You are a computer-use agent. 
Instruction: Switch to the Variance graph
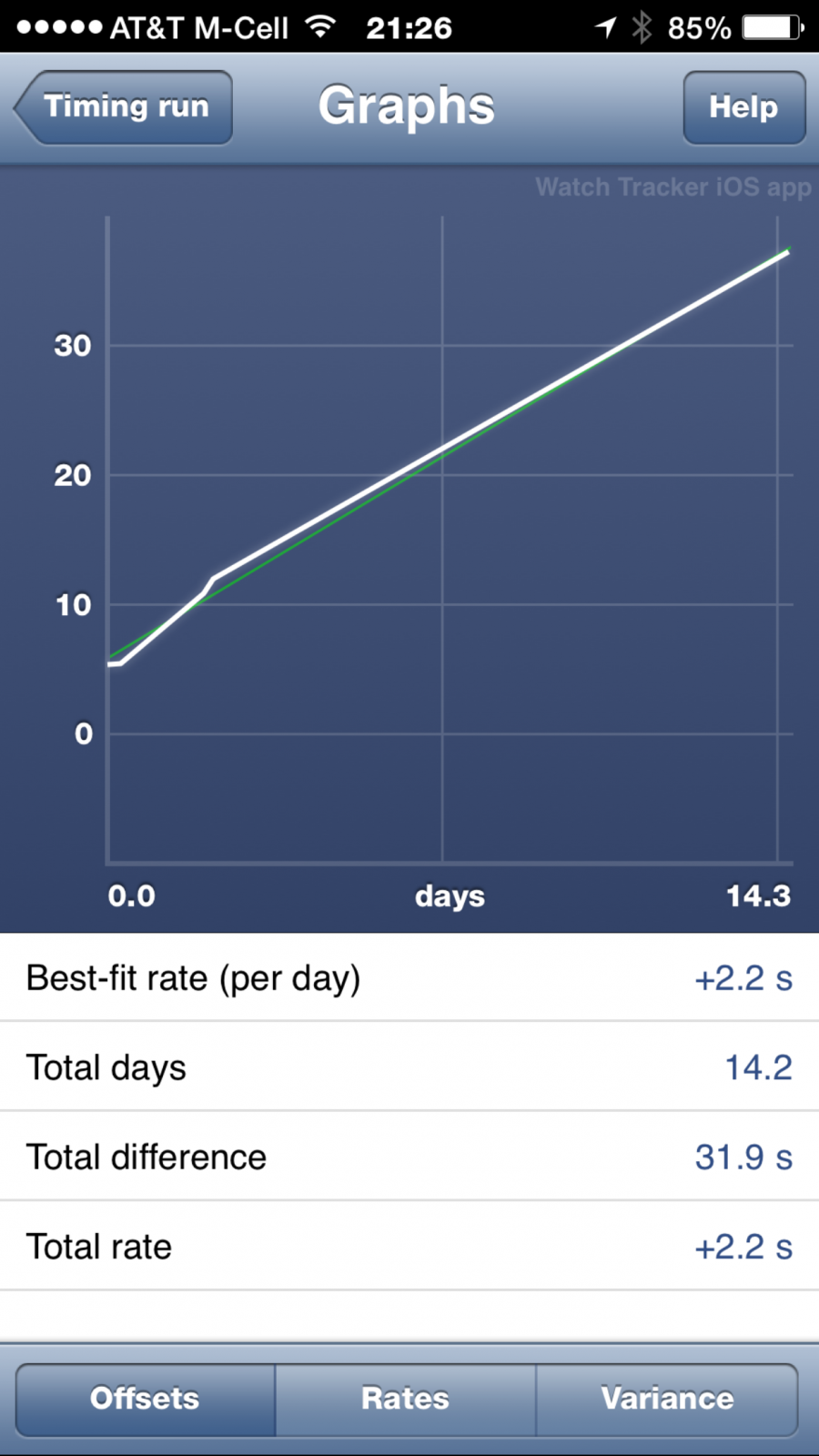click(667, 1399)
